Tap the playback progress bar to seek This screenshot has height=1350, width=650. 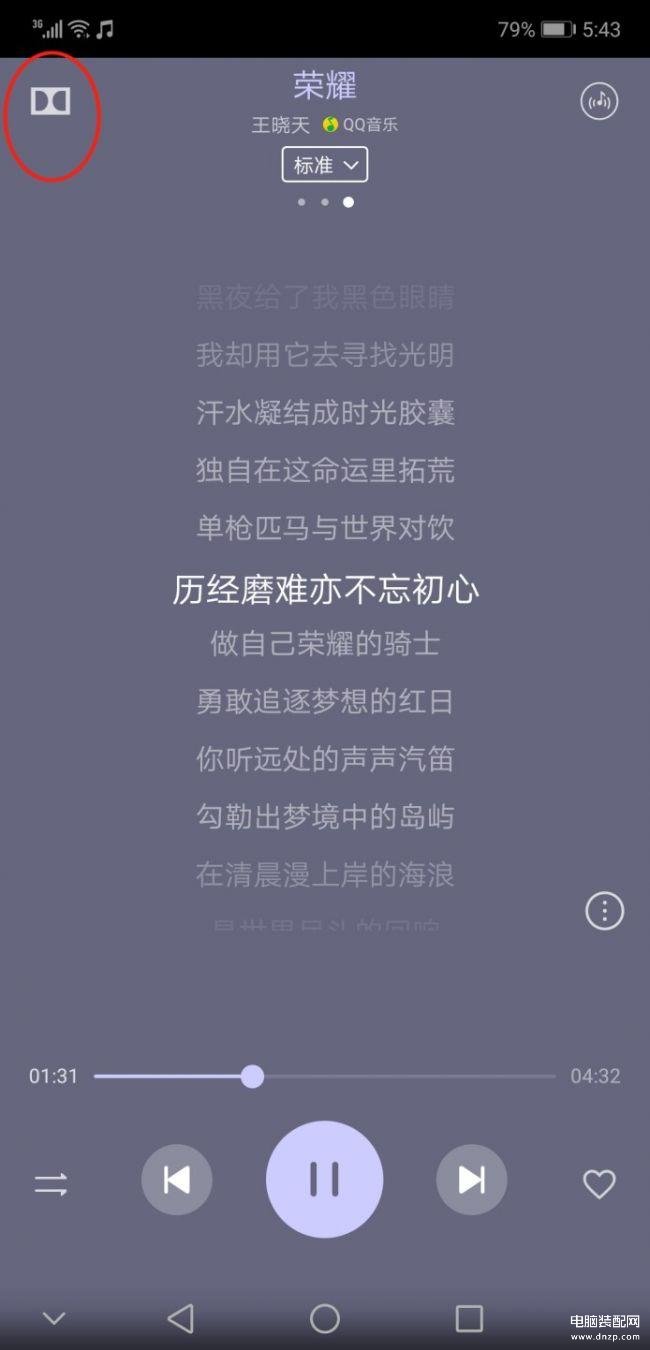pos(325,1076)
